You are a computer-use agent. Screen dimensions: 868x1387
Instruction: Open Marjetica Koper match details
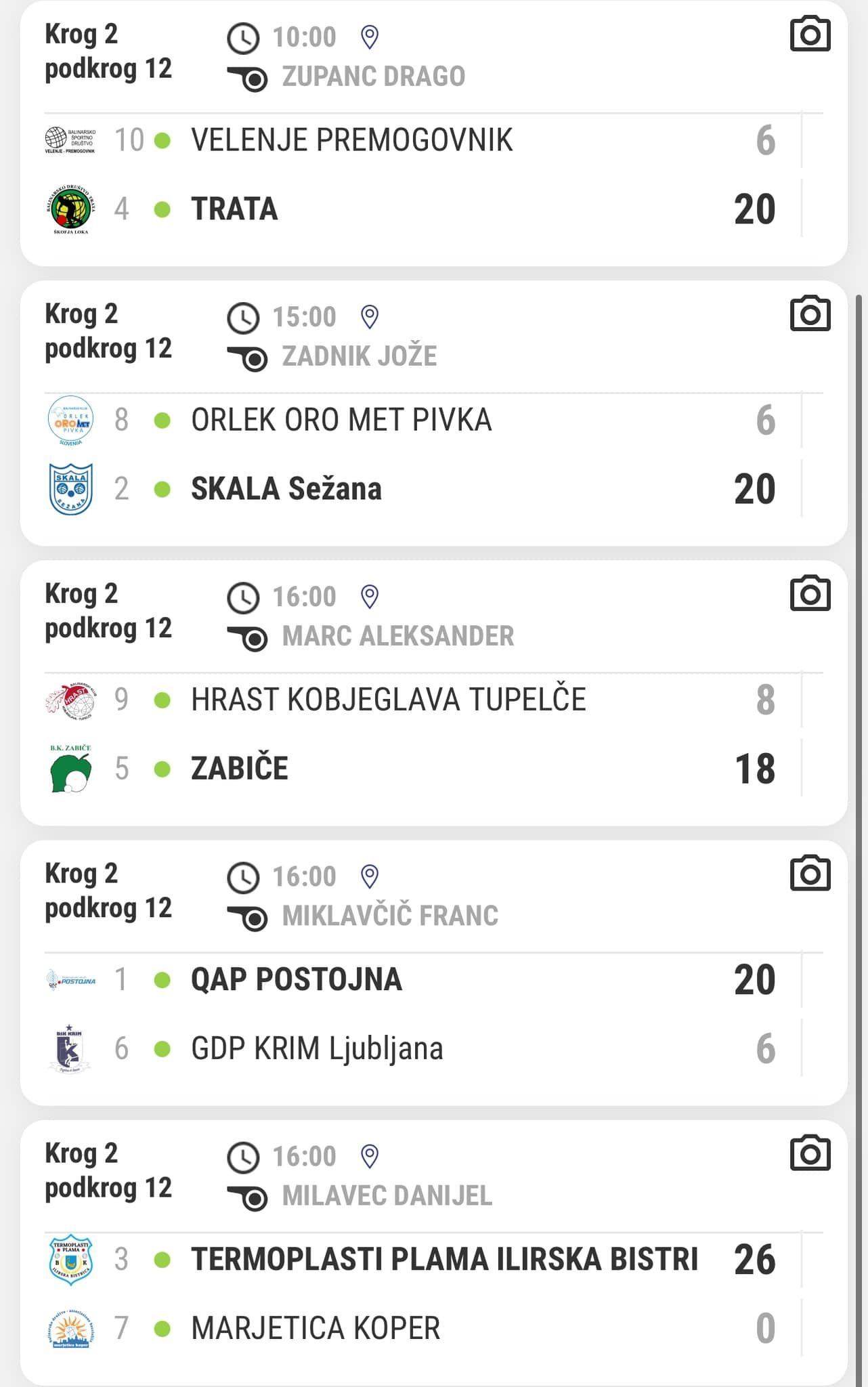tap(434, 1252)
